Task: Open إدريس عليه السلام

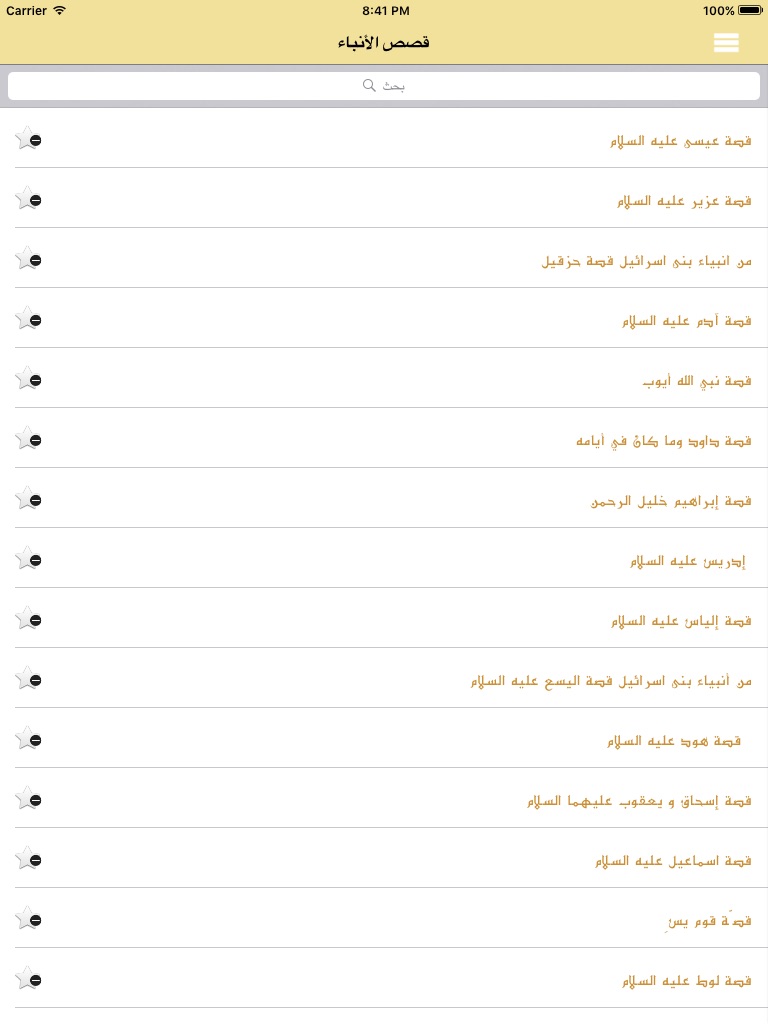Action: pyautogui.click(x=384, y=559)
